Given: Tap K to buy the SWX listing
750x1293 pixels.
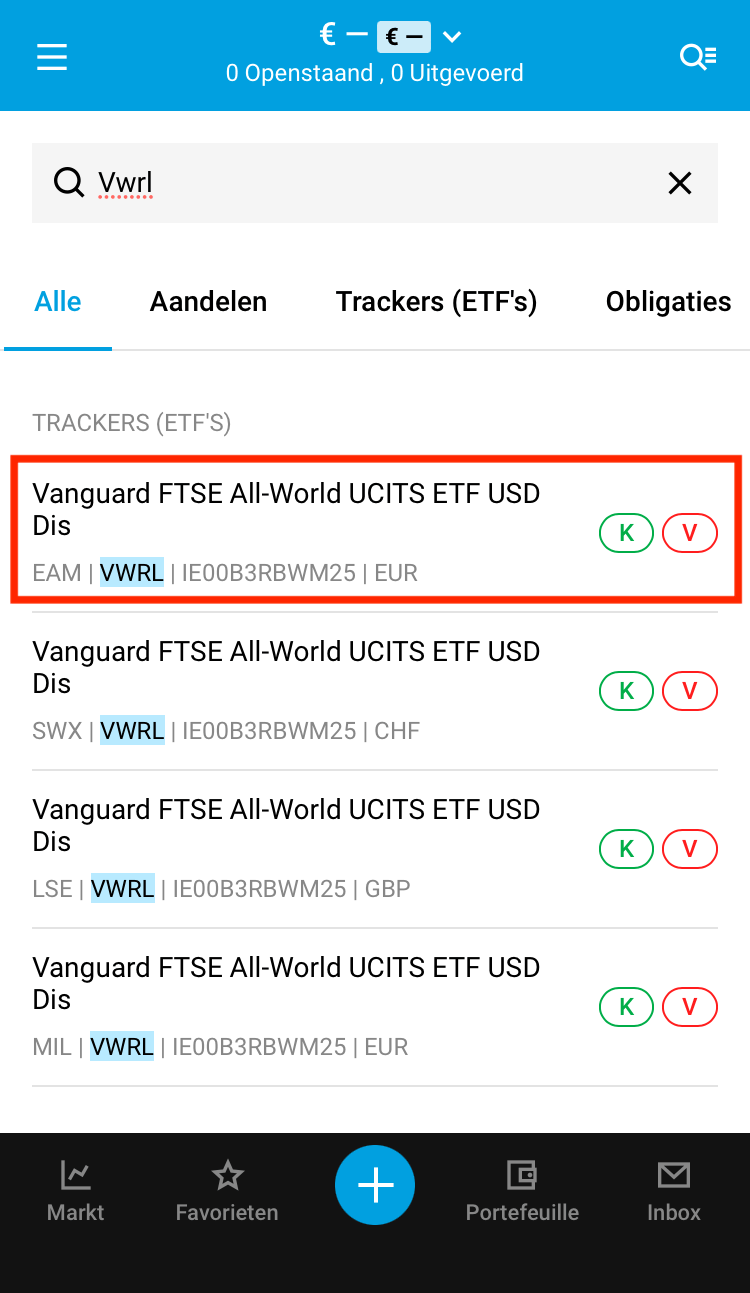Looking at the screenshot, I should (x=626, y=690).
